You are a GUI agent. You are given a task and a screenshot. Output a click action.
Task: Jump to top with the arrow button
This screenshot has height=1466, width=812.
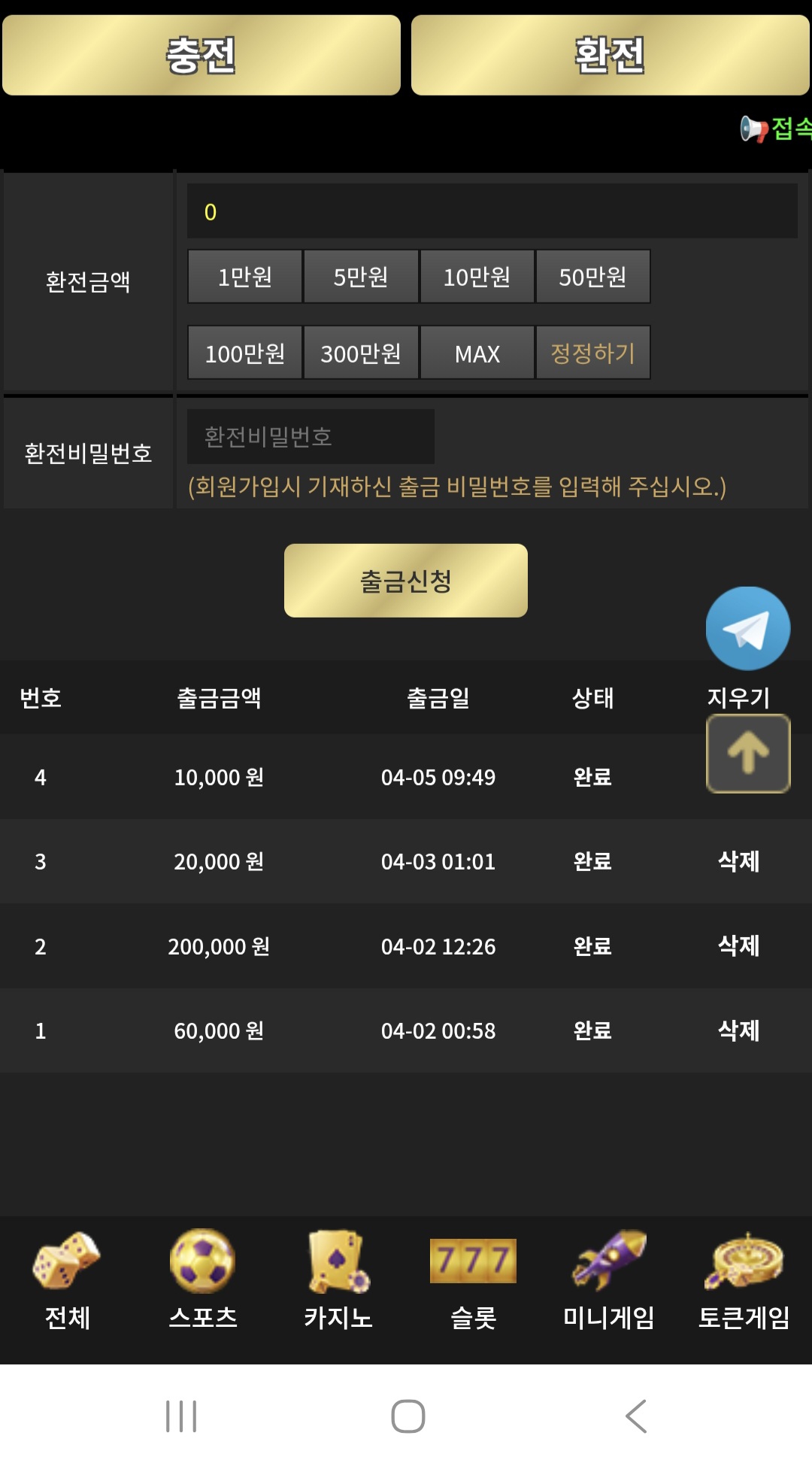[x=747, y=753]
